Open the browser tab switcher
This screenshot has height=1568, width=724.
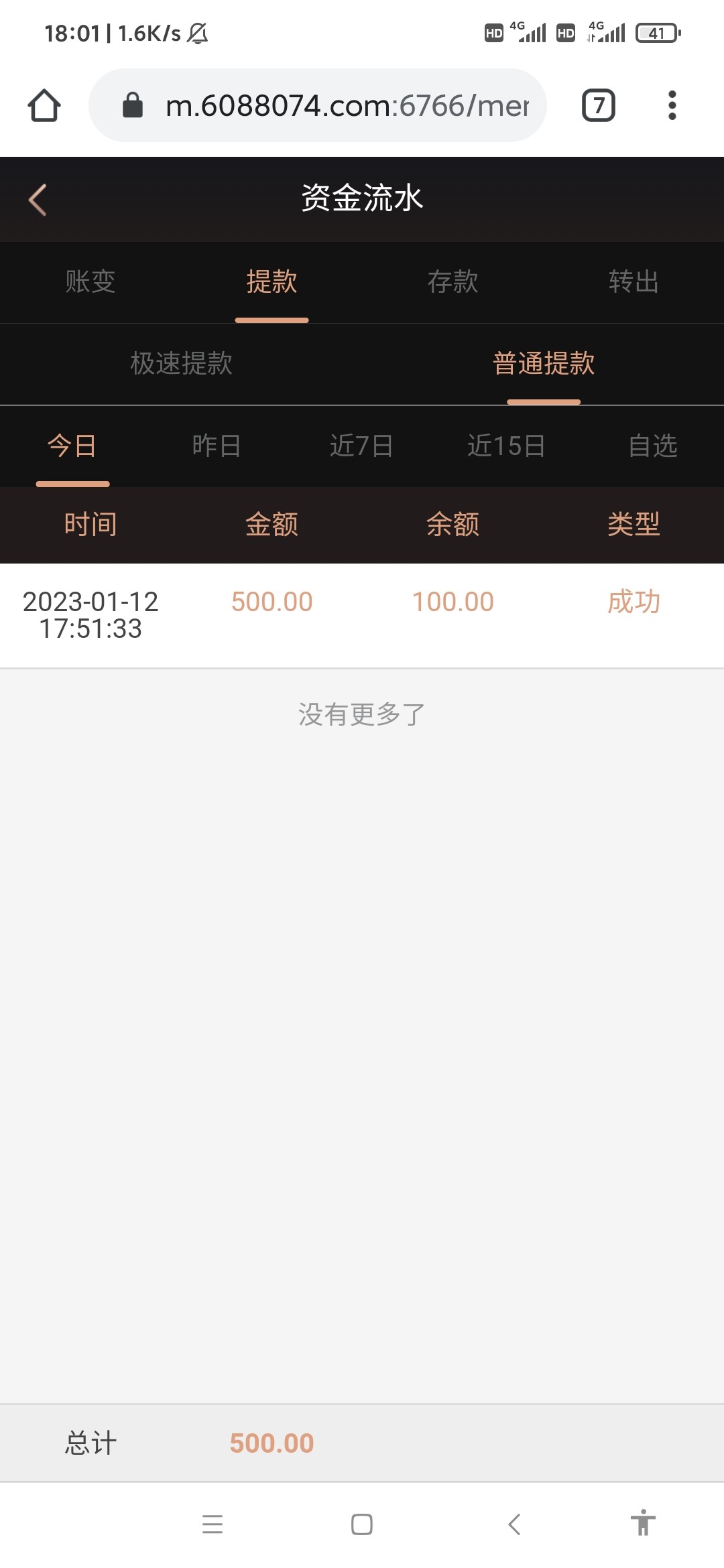tap(598, 105)
